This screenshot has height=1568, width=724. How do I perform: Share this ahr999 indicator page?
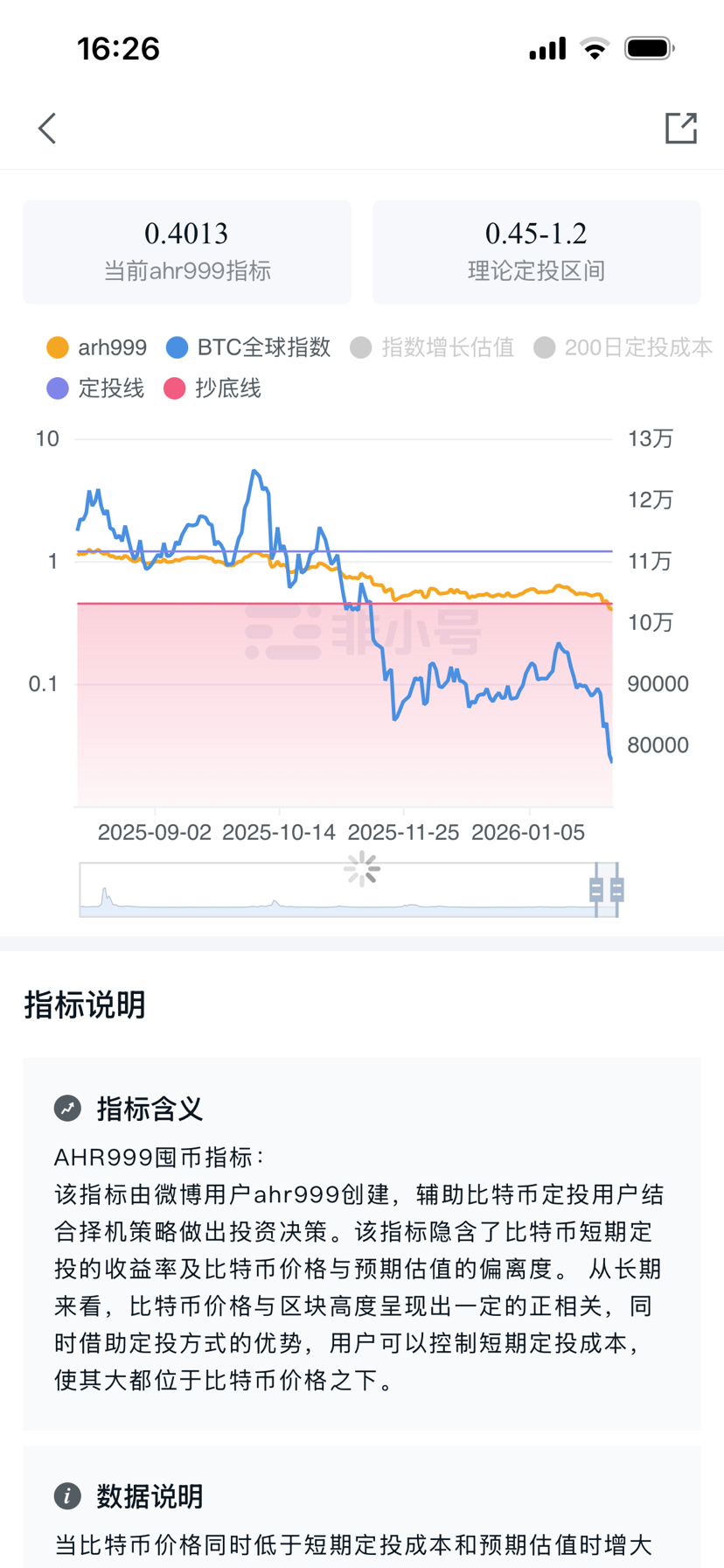click(x=680, y=129)
